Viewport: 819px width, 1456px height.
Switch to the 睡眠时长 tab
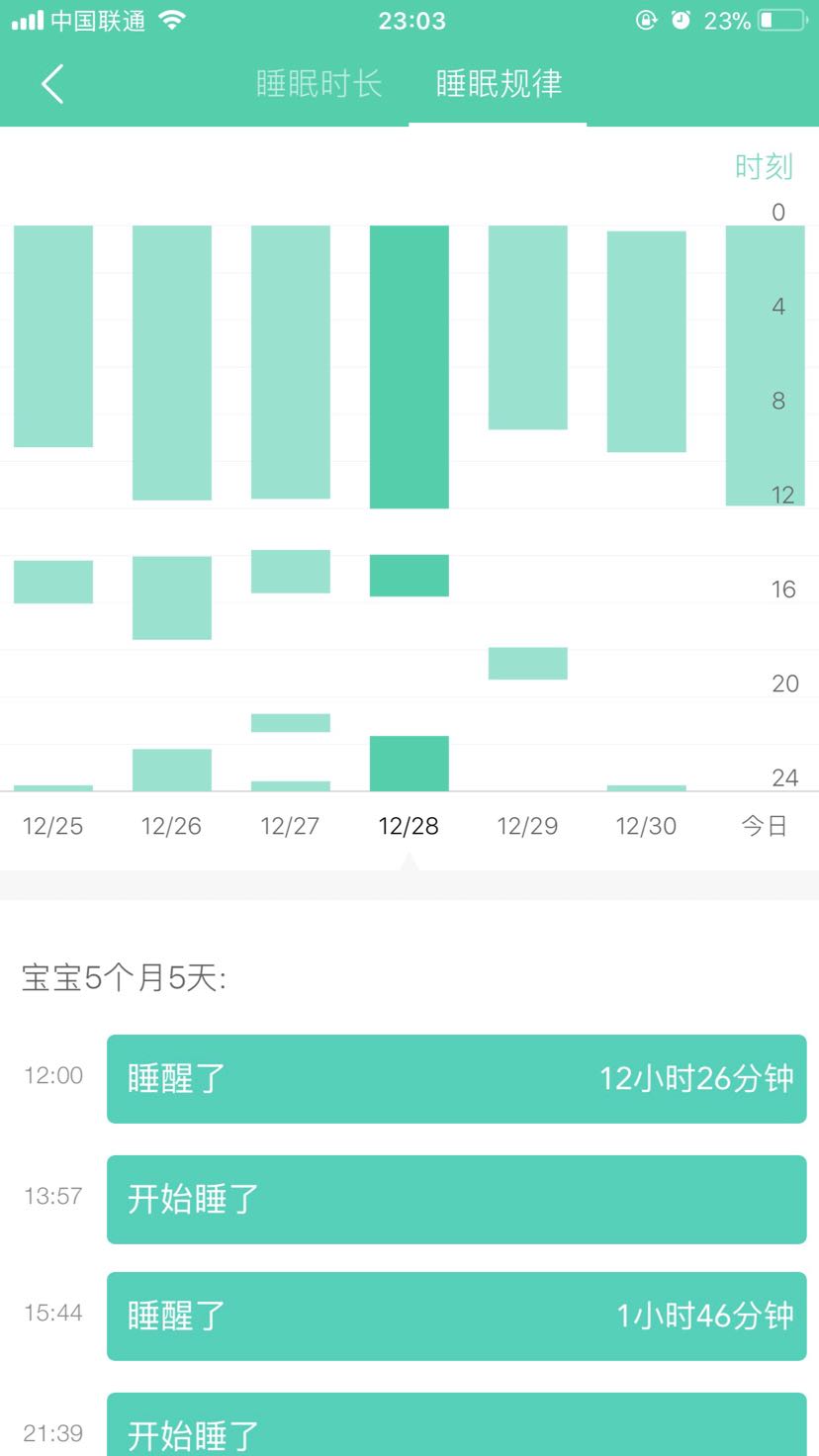click(x=318, y=84)
